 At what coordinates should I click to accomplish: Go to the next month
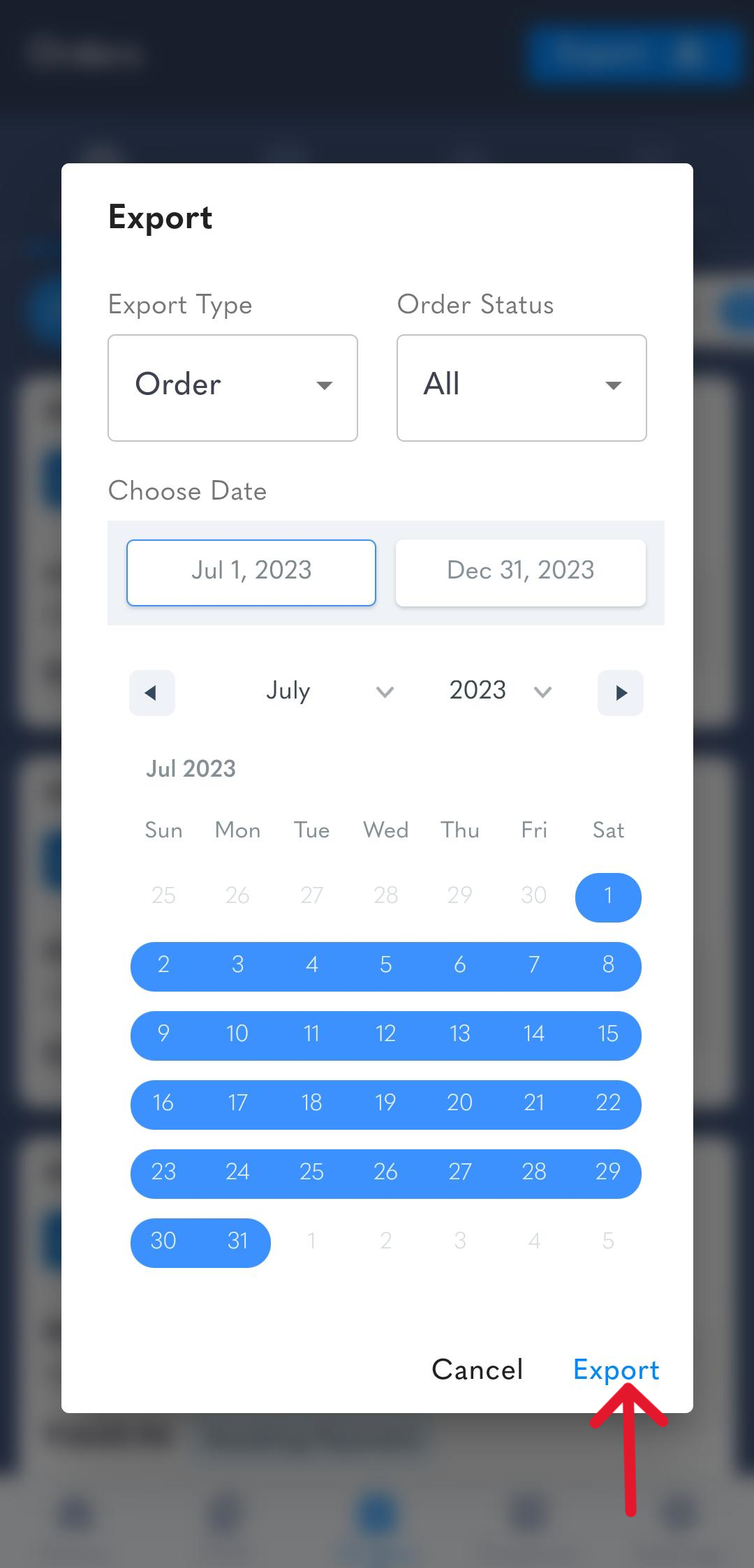click(621, 693)
